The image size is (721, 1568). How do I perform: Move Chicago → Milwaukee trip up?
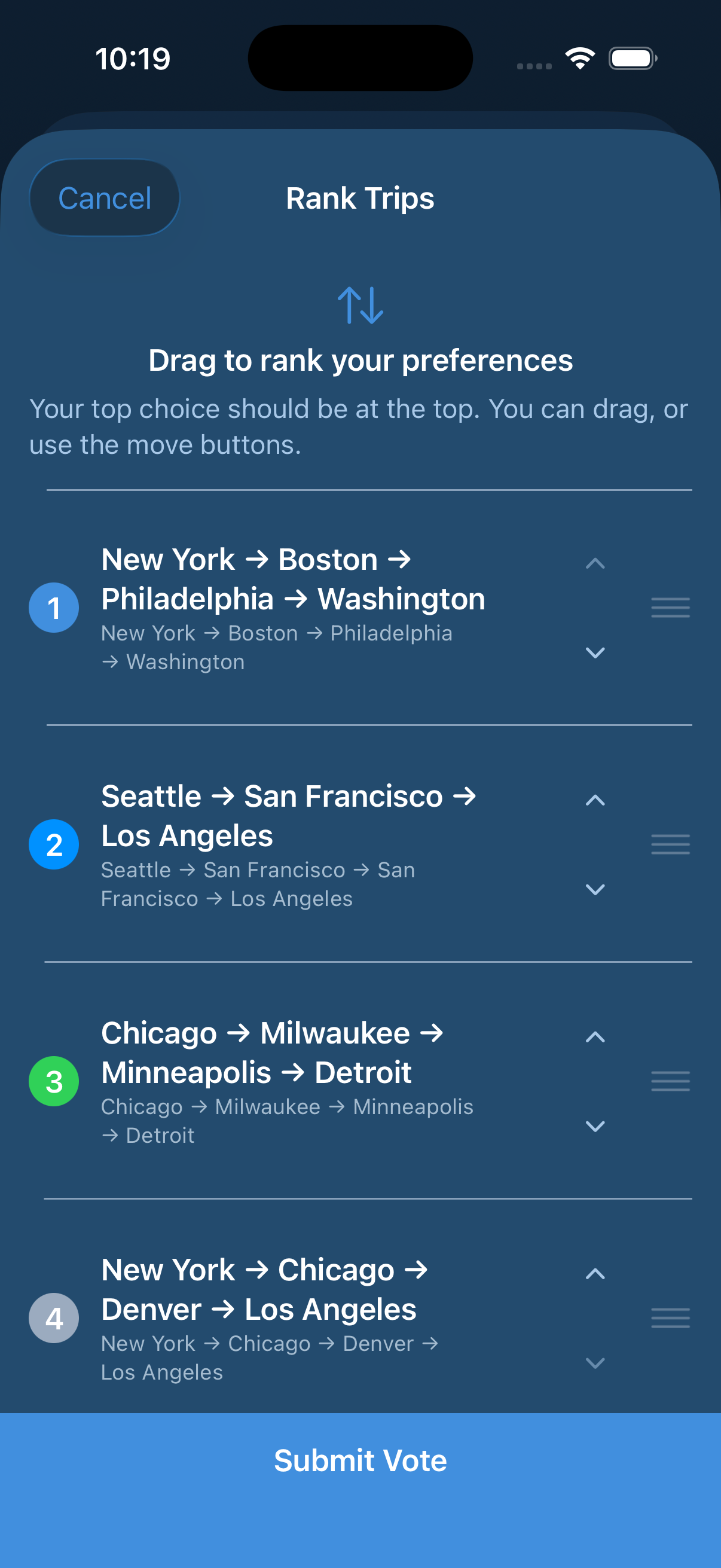(595, 1036)
